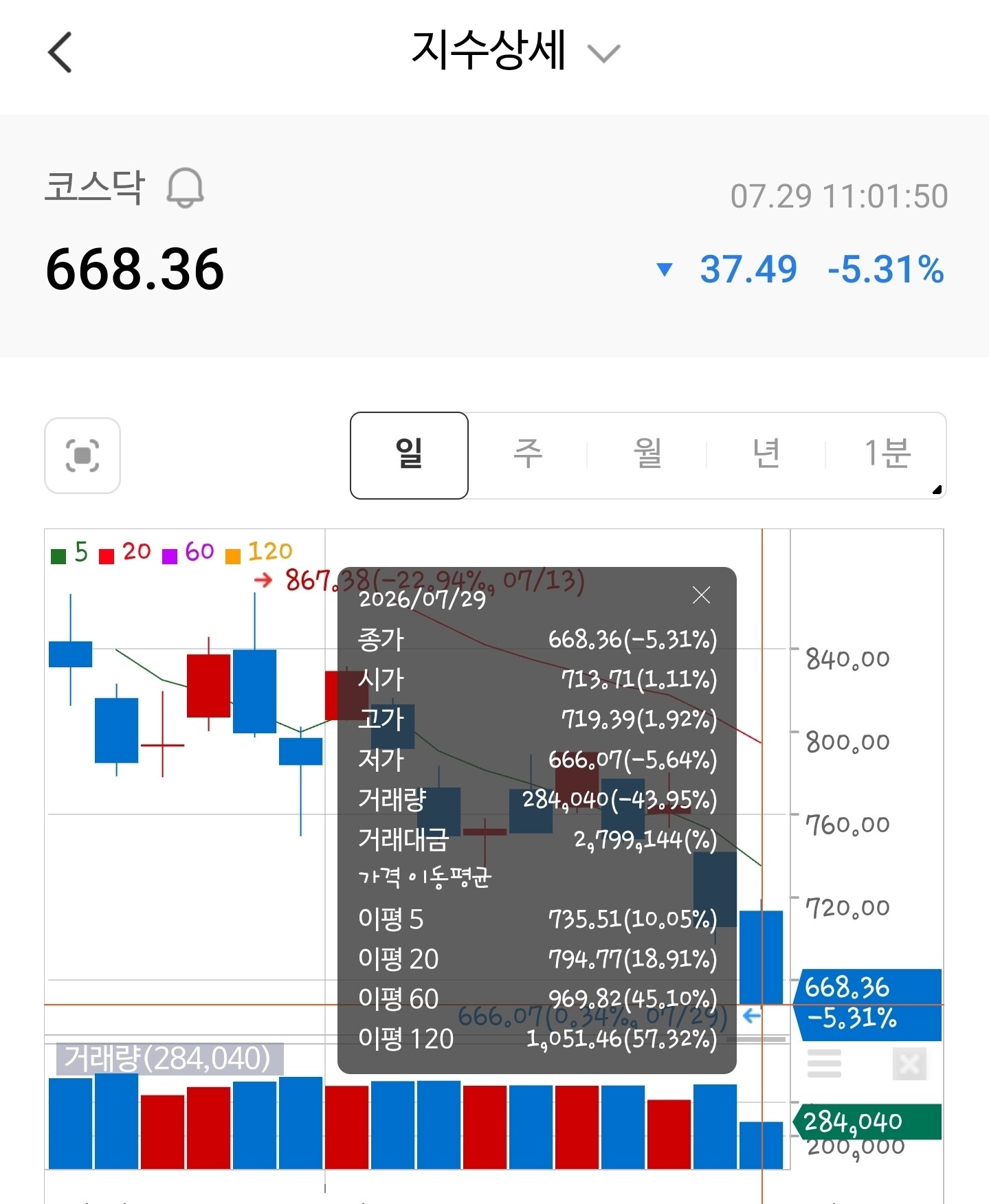989x1204 pixels.
Task: Go back using the top-left arrow
Action: pyautogui.click(x=60, y=52)
